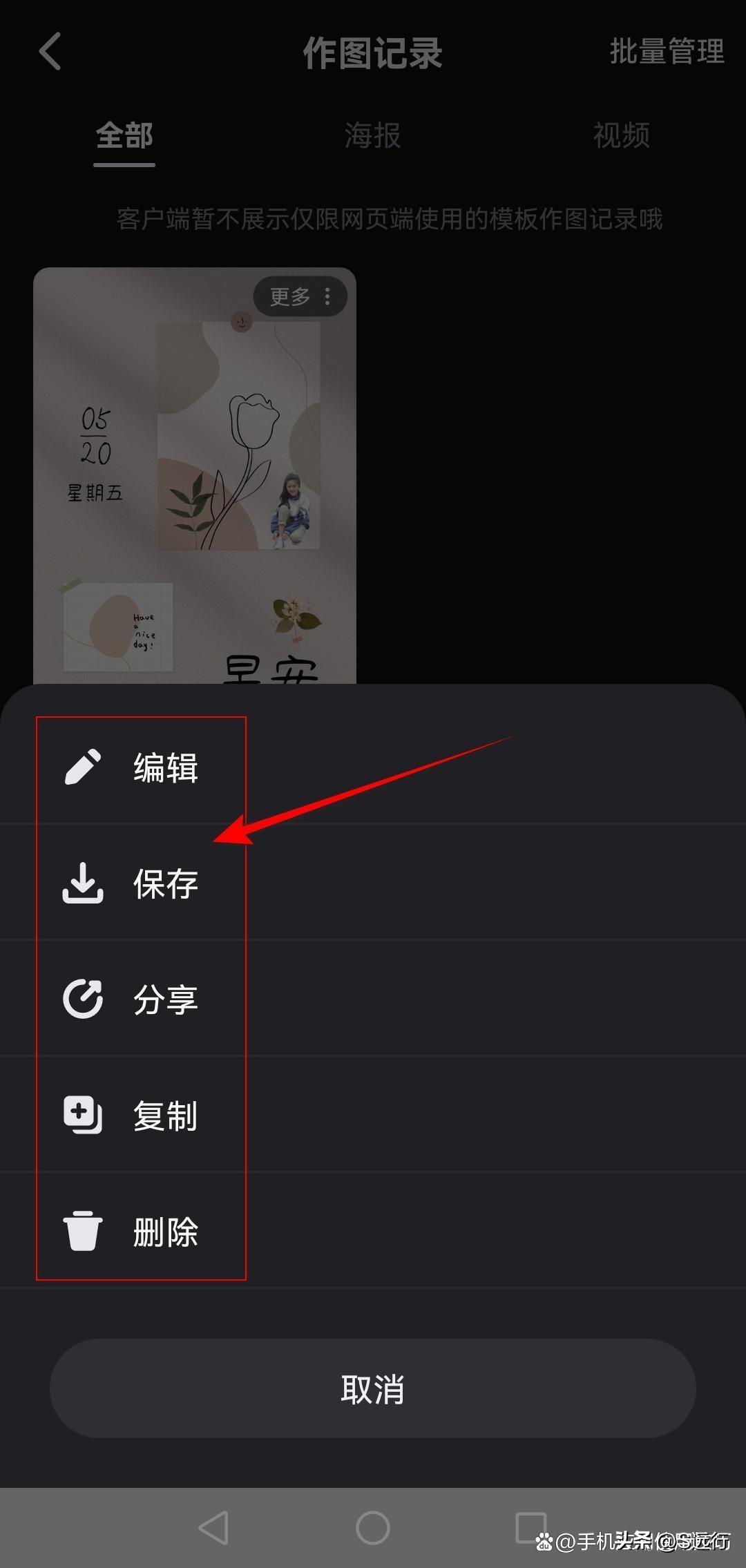Dismiss the menu with 取消
This screenshot has height=1568, width=746.
click(373, 1389)
